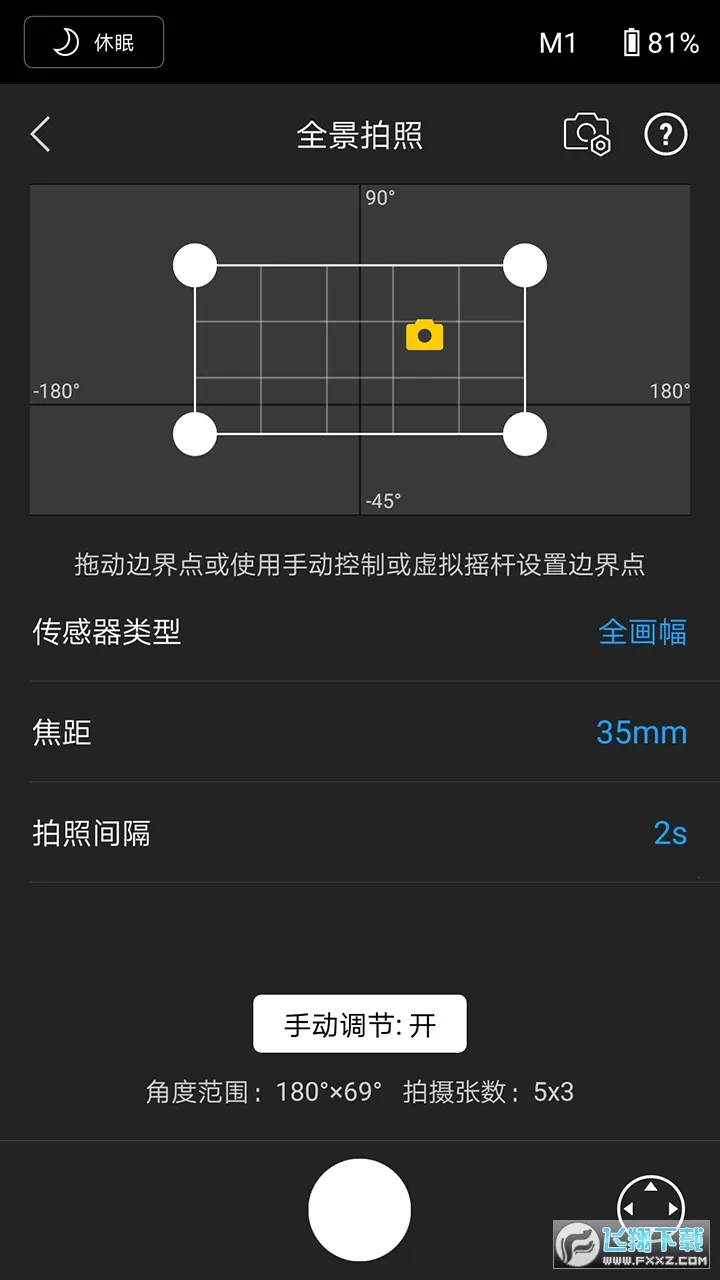Click the 81% battery percentage text
Image resolution: width=720 pixels, height=1280 pixels.
672,42
